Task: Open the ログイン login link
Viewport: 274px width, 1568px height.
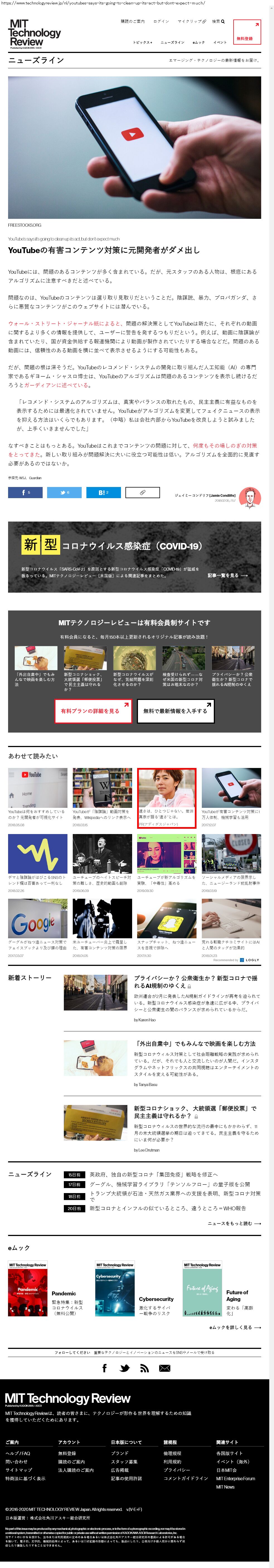Action: coord(161,21)
